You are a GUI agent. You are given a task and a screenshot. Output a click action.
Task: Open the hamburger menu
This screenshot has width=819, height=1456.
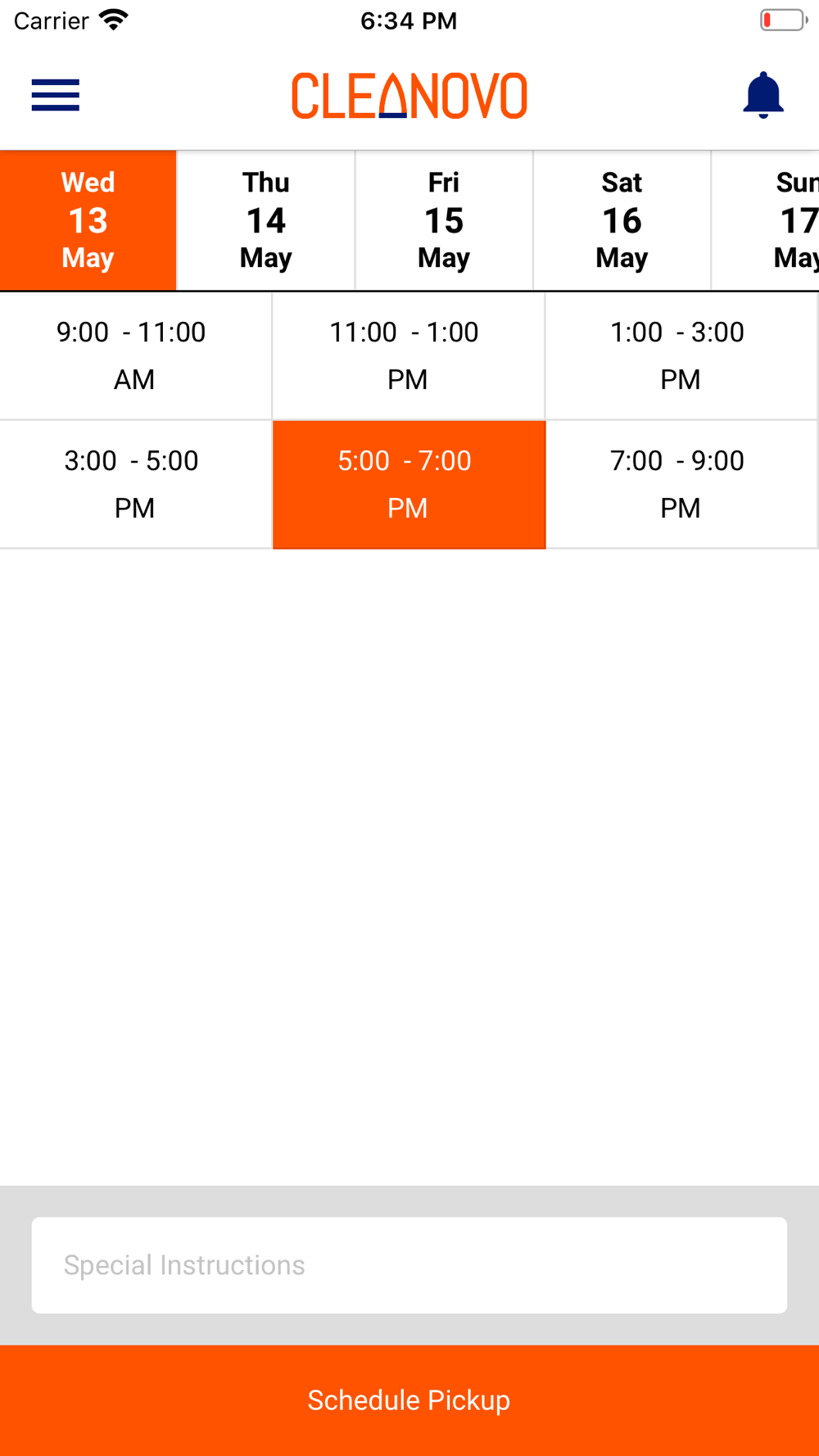tap(56, 95)
